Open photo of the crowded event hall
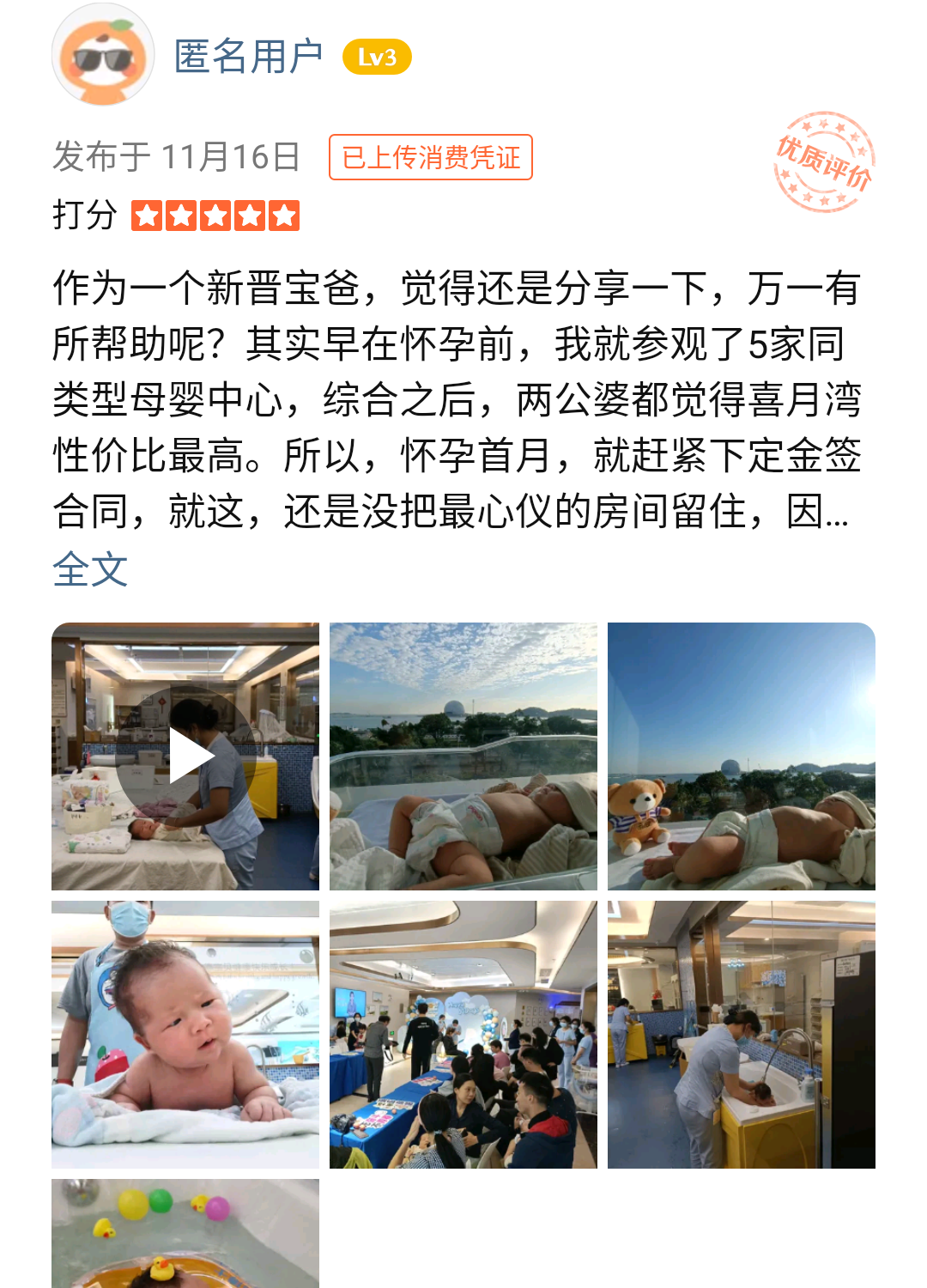 coord(463,1034)
